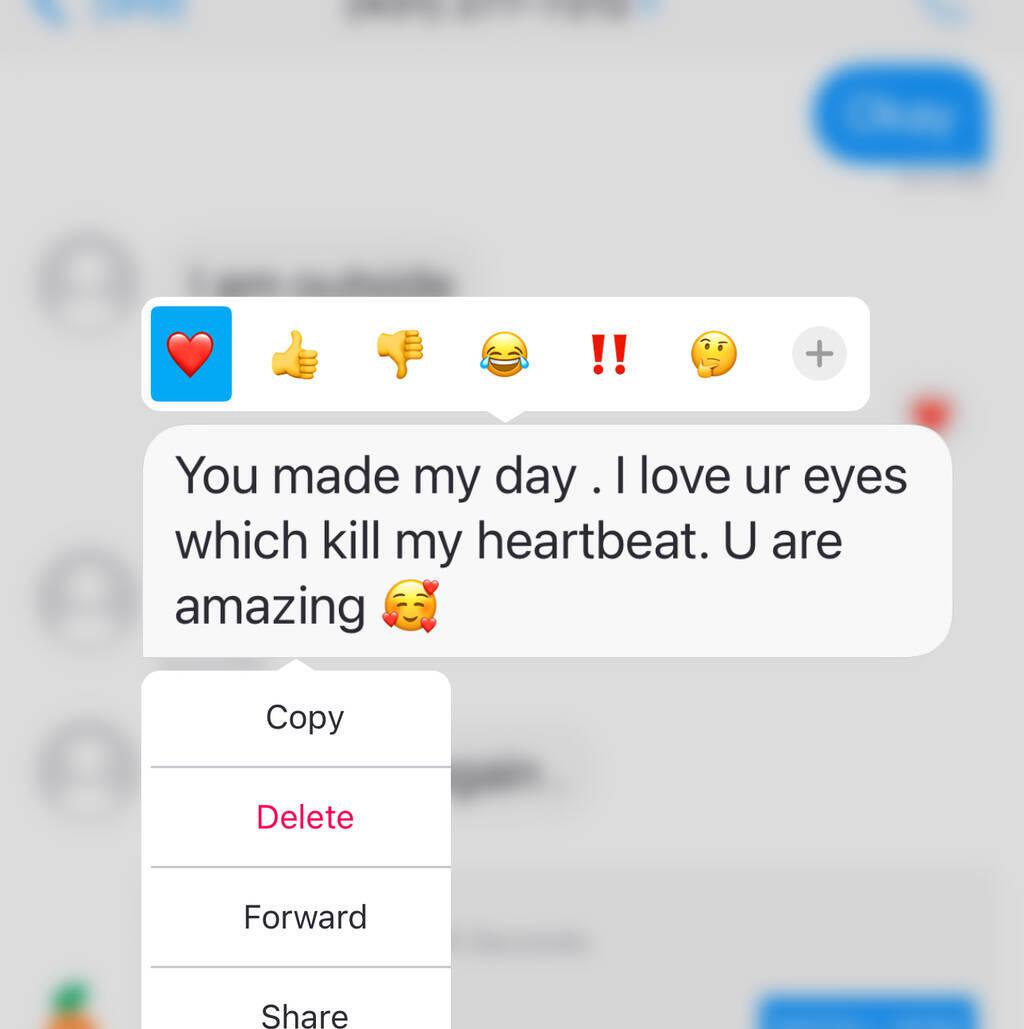This screenshot has height=1029, width=1024.
Task: Share the selected message
Action: pyautogui.click(x=304, y=1012)
